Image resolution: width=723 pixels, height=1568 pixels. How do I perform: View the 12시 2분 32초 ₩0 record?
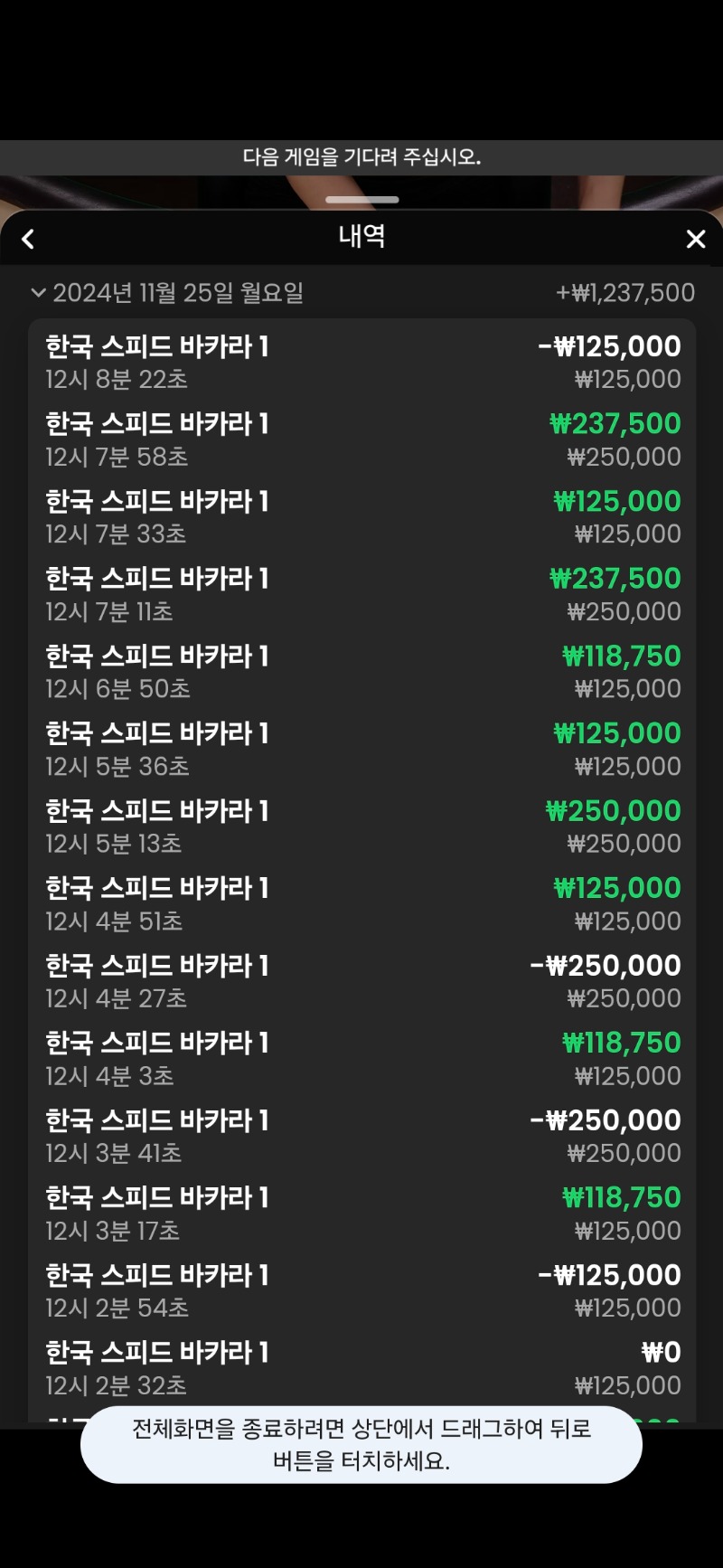[361, 1367]
